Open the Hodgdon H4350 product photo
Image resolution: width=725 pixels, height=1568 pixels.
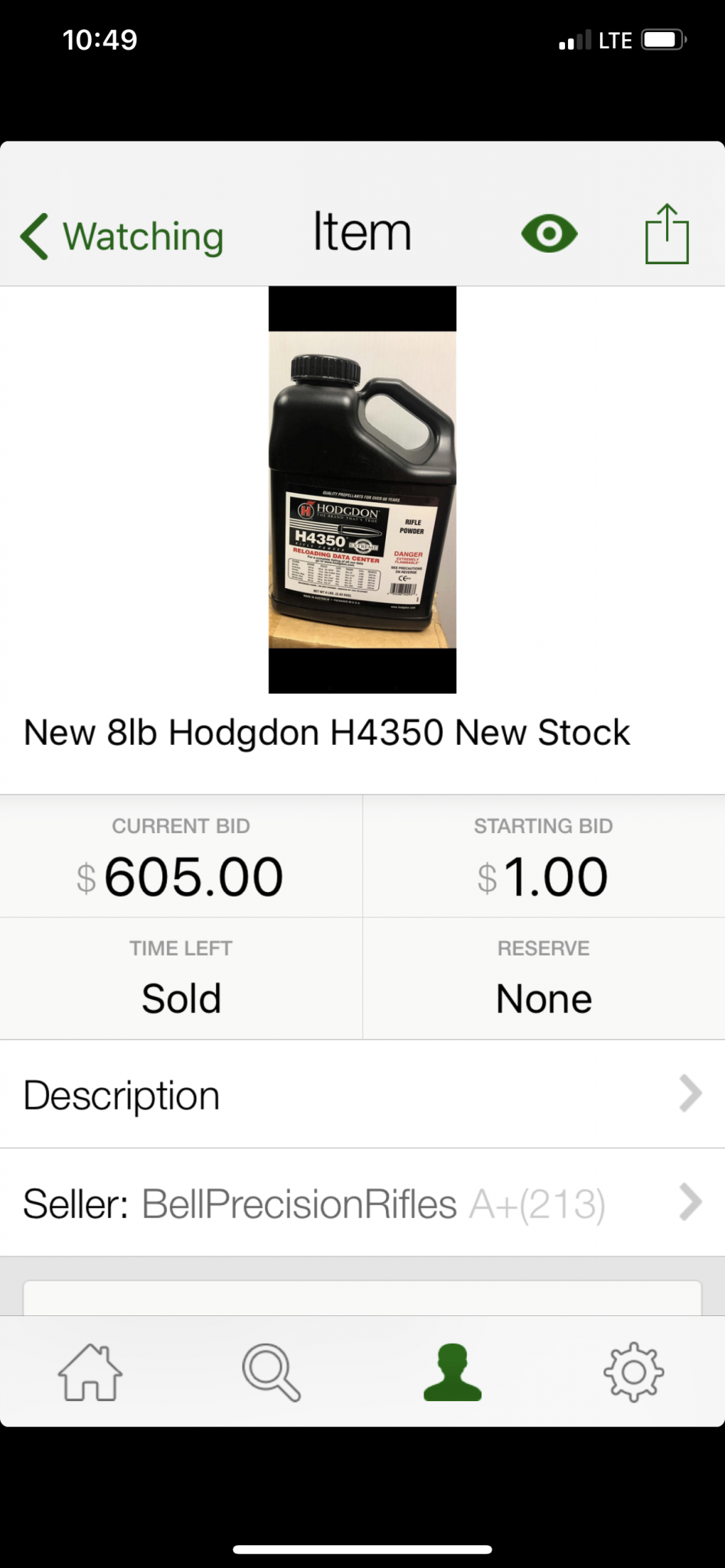pyautogui.click(x=362, y=490)
